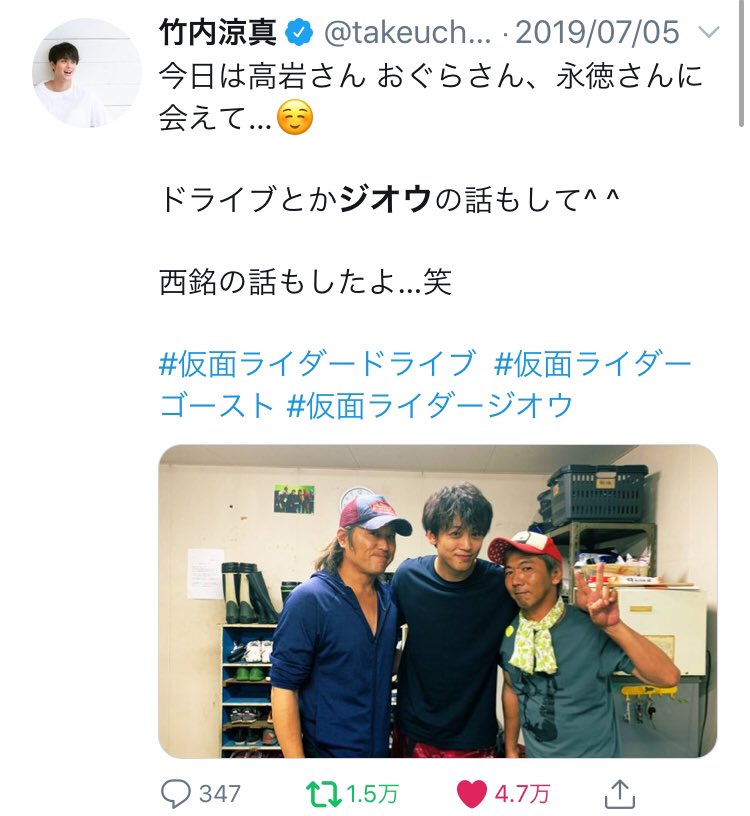The image size is (750, 816).
Task: Share this tweet
Action: point(620,793)
